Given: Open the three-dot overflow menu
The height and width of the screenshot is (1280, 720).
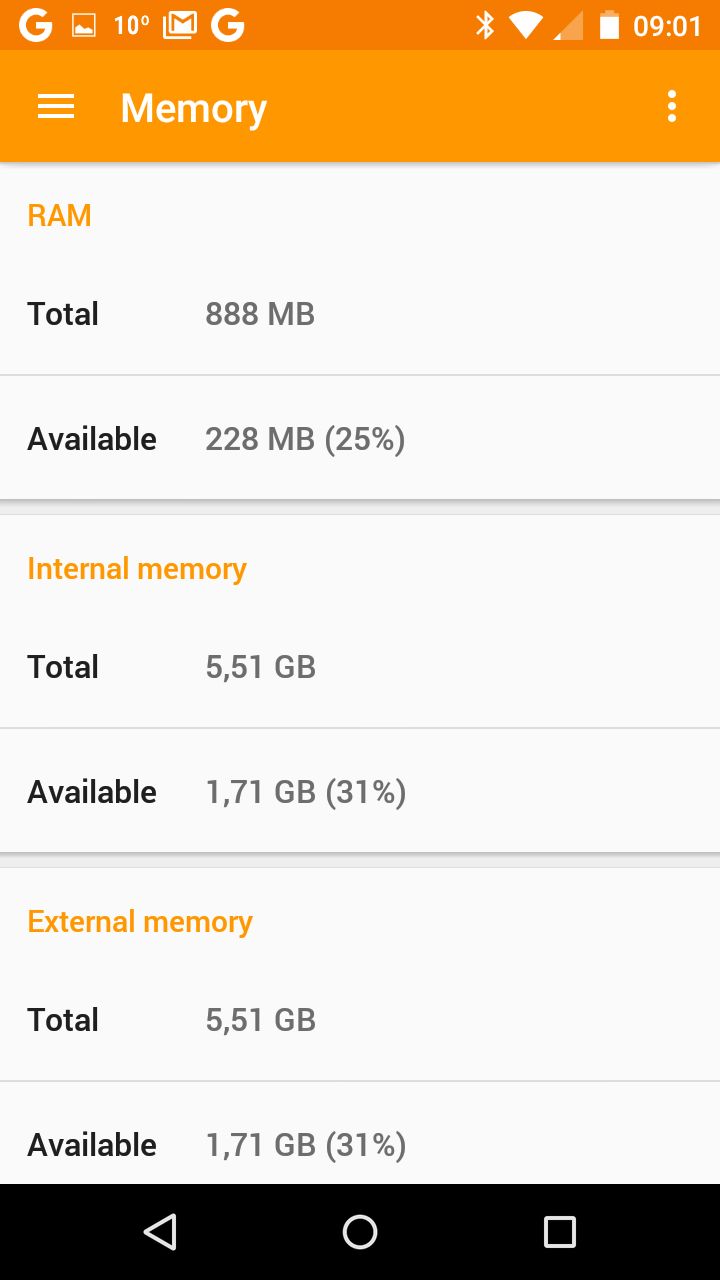Looking at the screenshot, I should tap(672, 107).
